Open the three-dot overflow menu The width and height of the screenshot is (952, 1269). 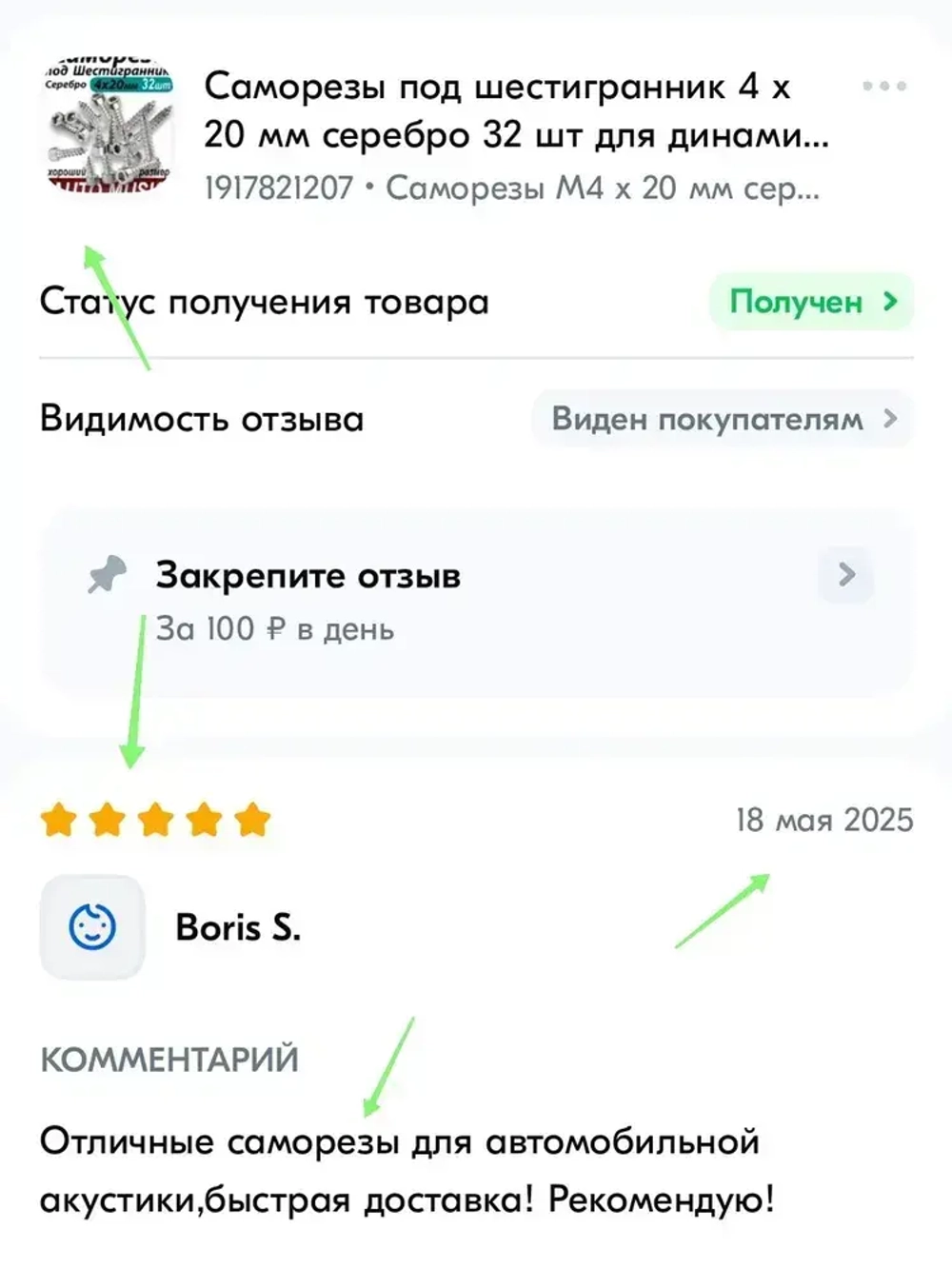coord(883,87)
